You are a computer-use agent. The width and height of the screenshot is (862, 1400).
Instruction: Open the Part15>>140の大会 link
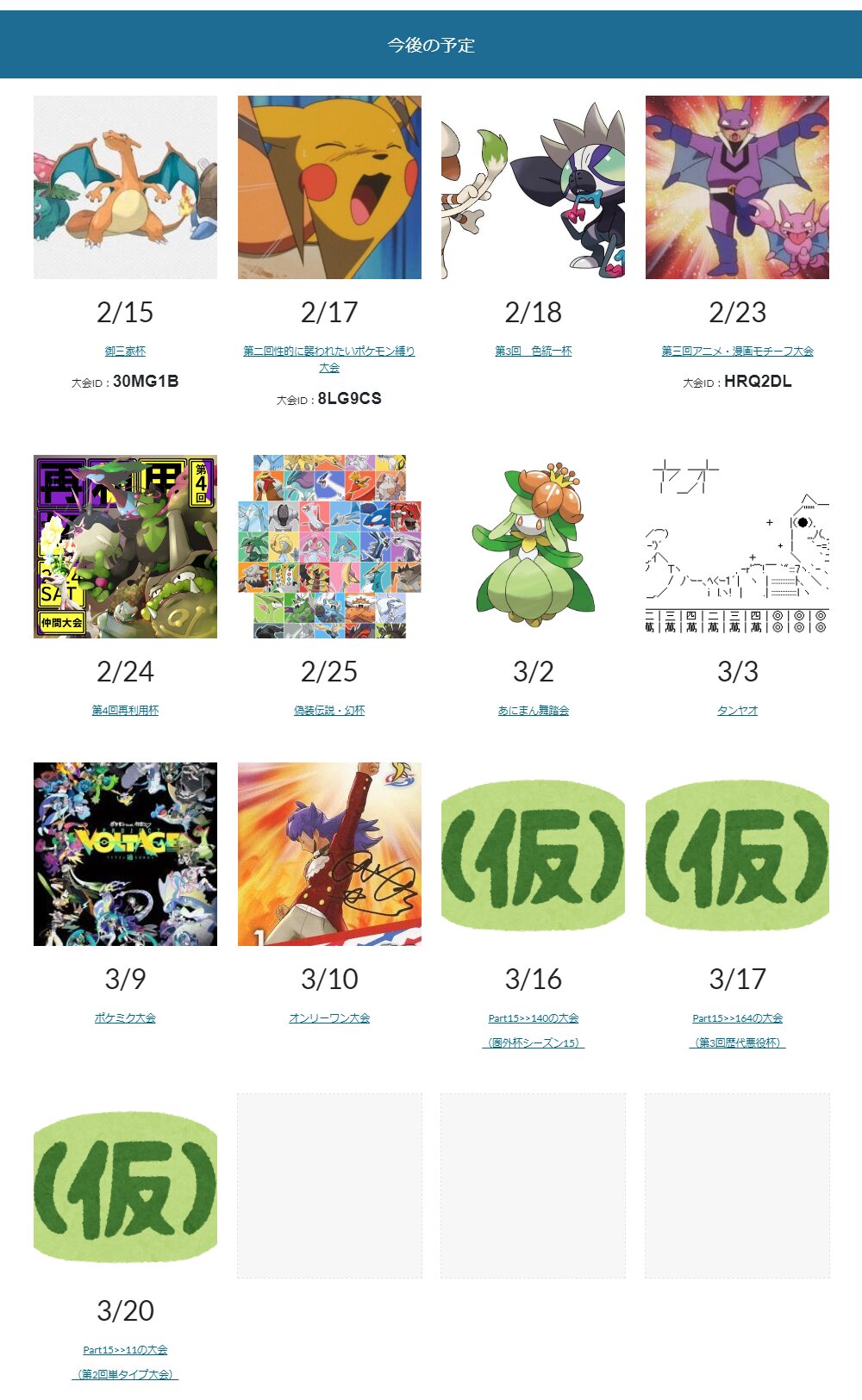point(534,1017)
